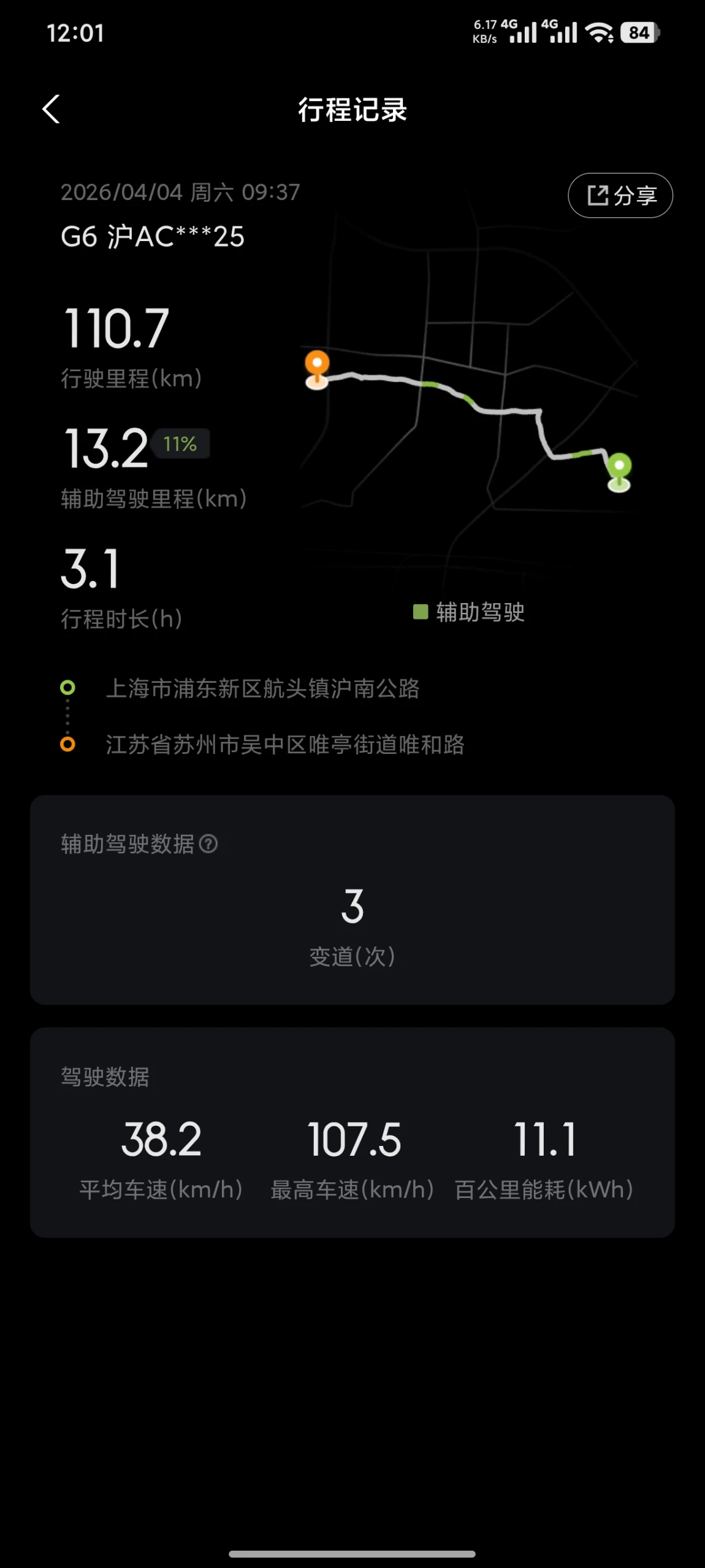Tap the 分享 share button

tap(620, 196)
